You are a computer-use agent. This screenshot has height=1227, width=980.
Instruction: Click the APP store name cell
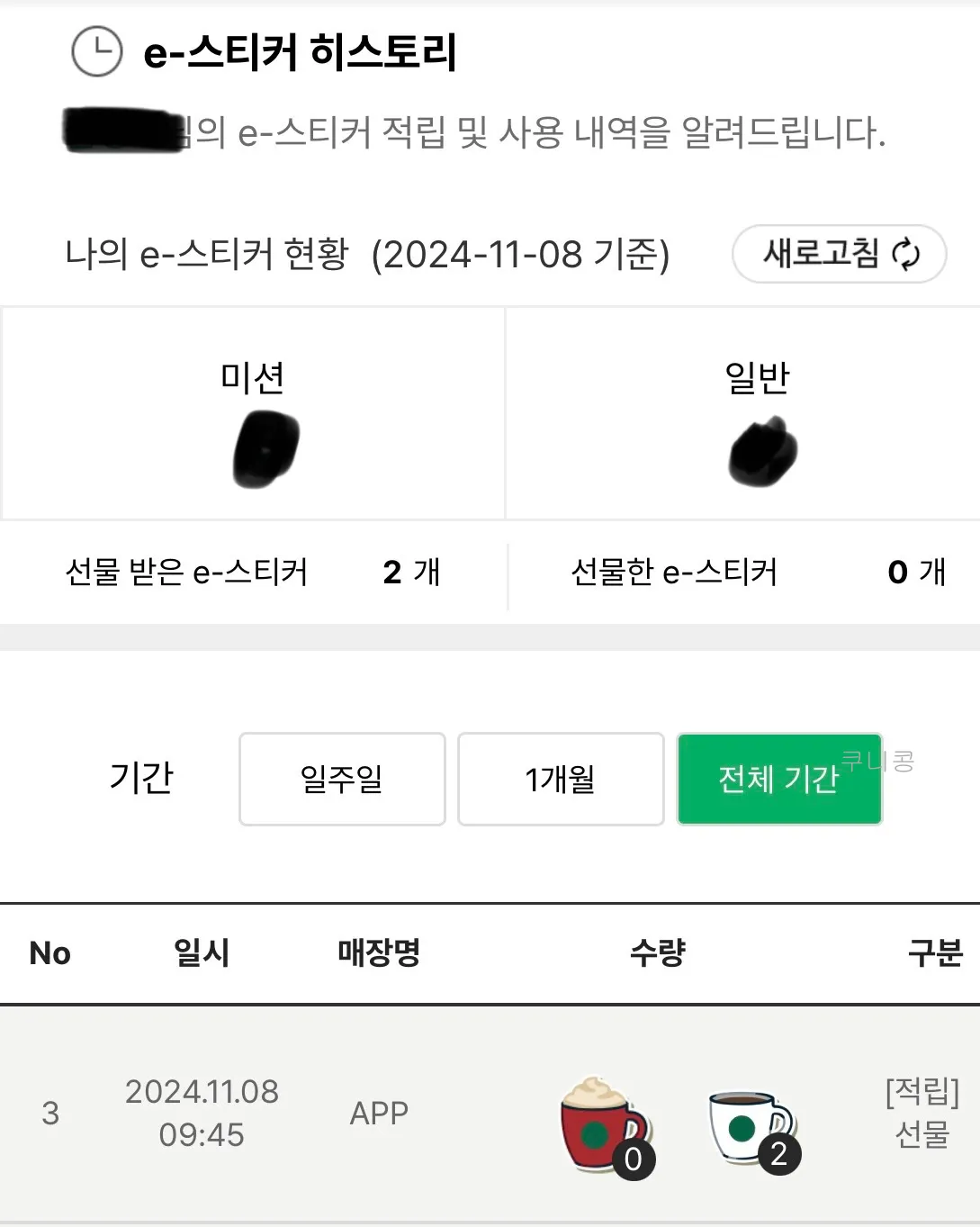[x=378, y=1114]
